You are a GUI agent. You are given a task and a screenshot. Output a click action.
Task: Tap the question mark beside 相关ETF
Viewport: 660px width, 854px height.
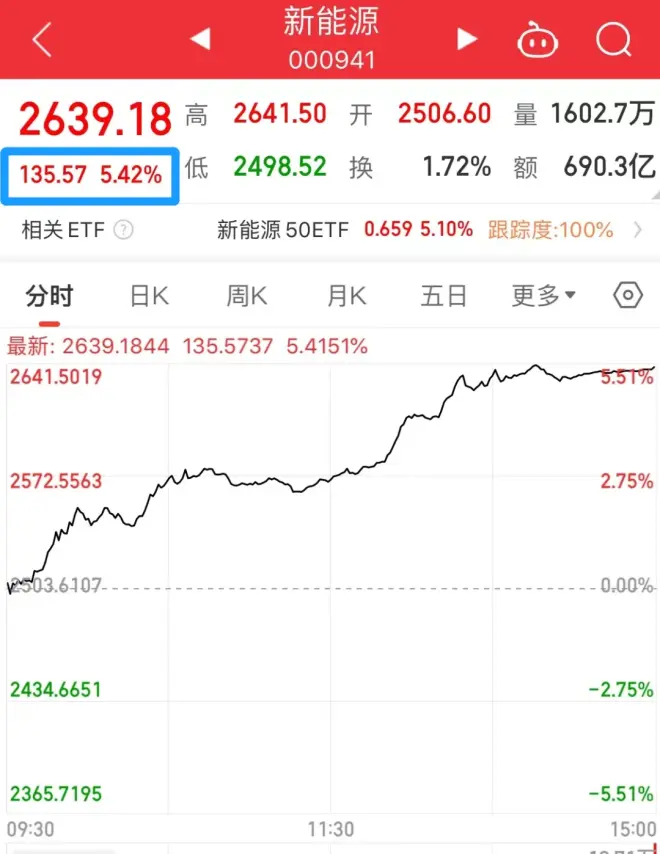point(124,230)
